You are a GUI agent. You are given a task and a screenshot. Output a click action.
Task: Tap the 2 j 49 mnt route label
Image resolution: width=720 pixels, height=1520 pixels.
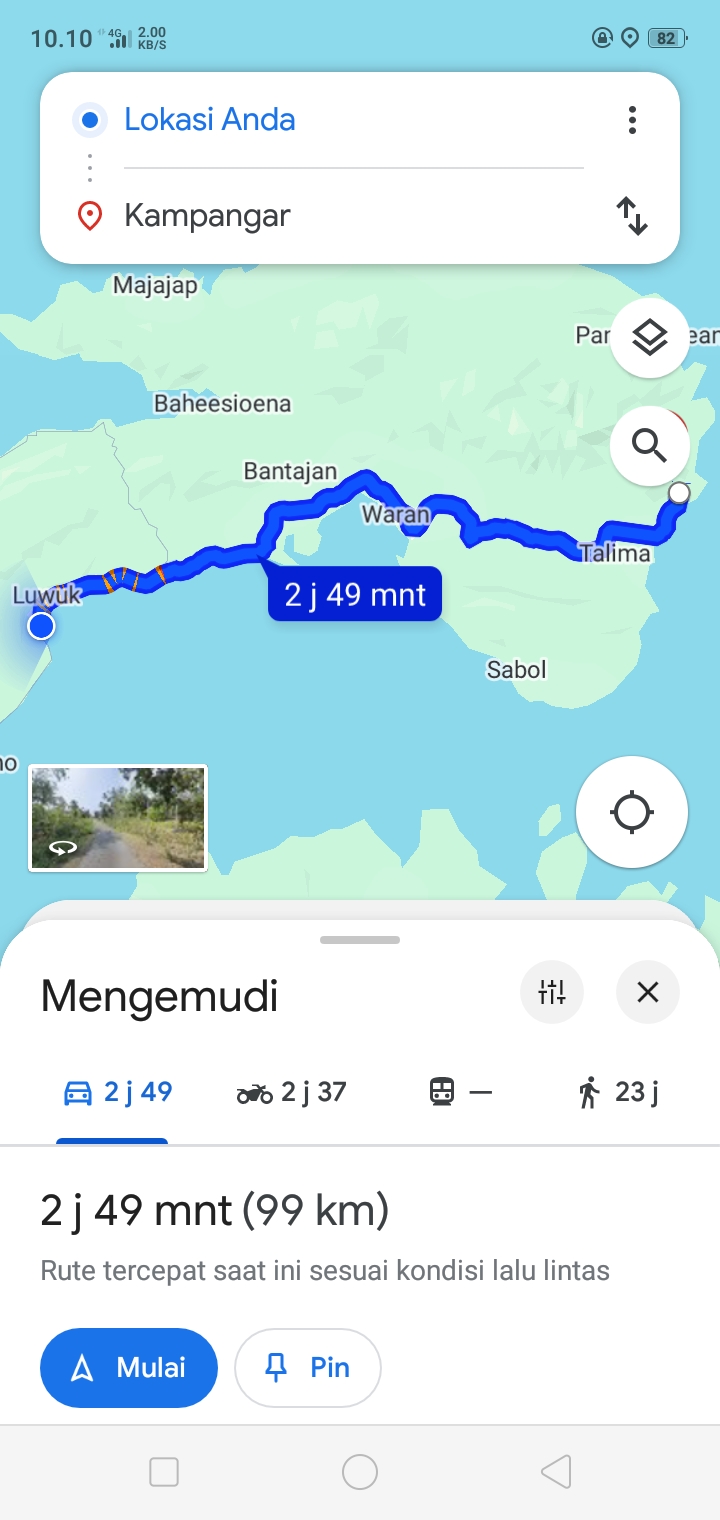click(x=354, y=595)
